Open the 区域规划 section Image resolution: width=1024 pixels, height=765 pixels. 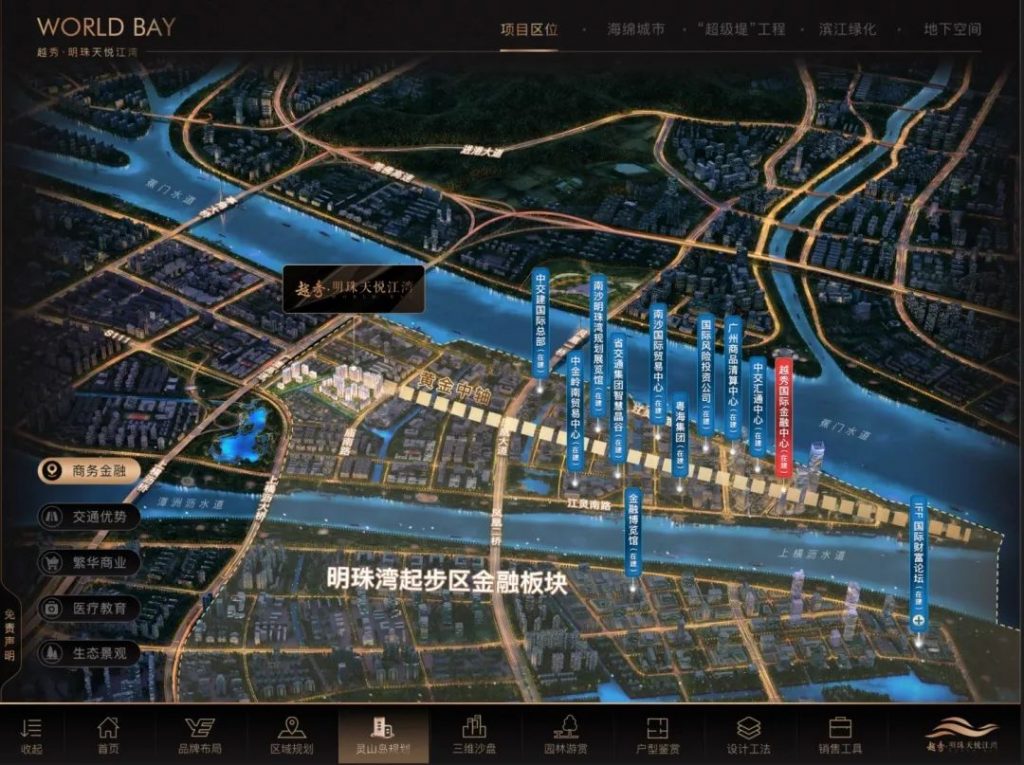[292, 735]
